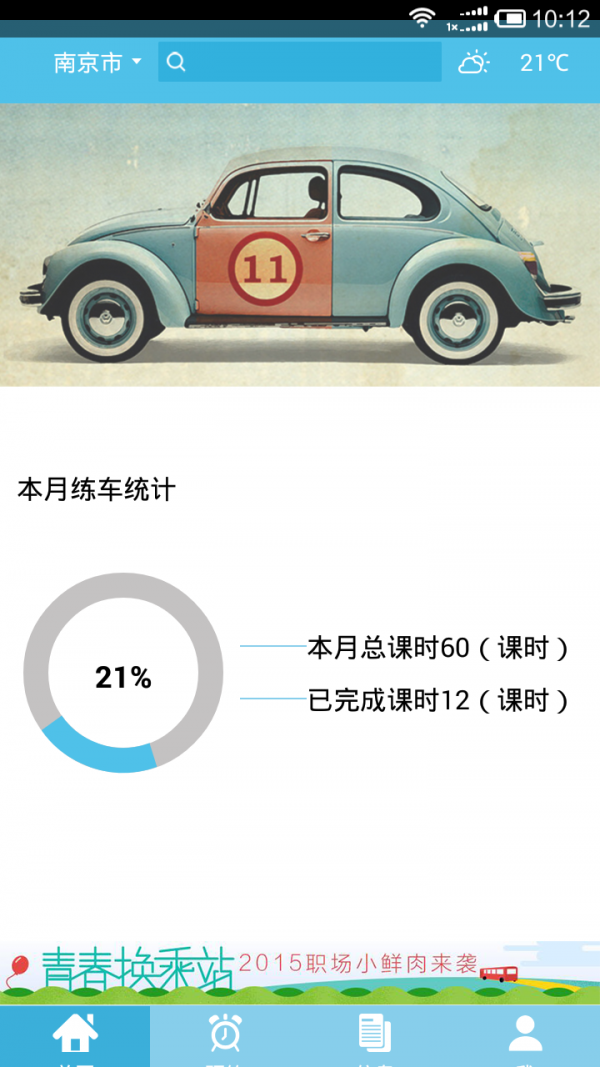Tap the search box in the top bar
Viewport: 600px width, 1067px height.
tap(300, 63)
